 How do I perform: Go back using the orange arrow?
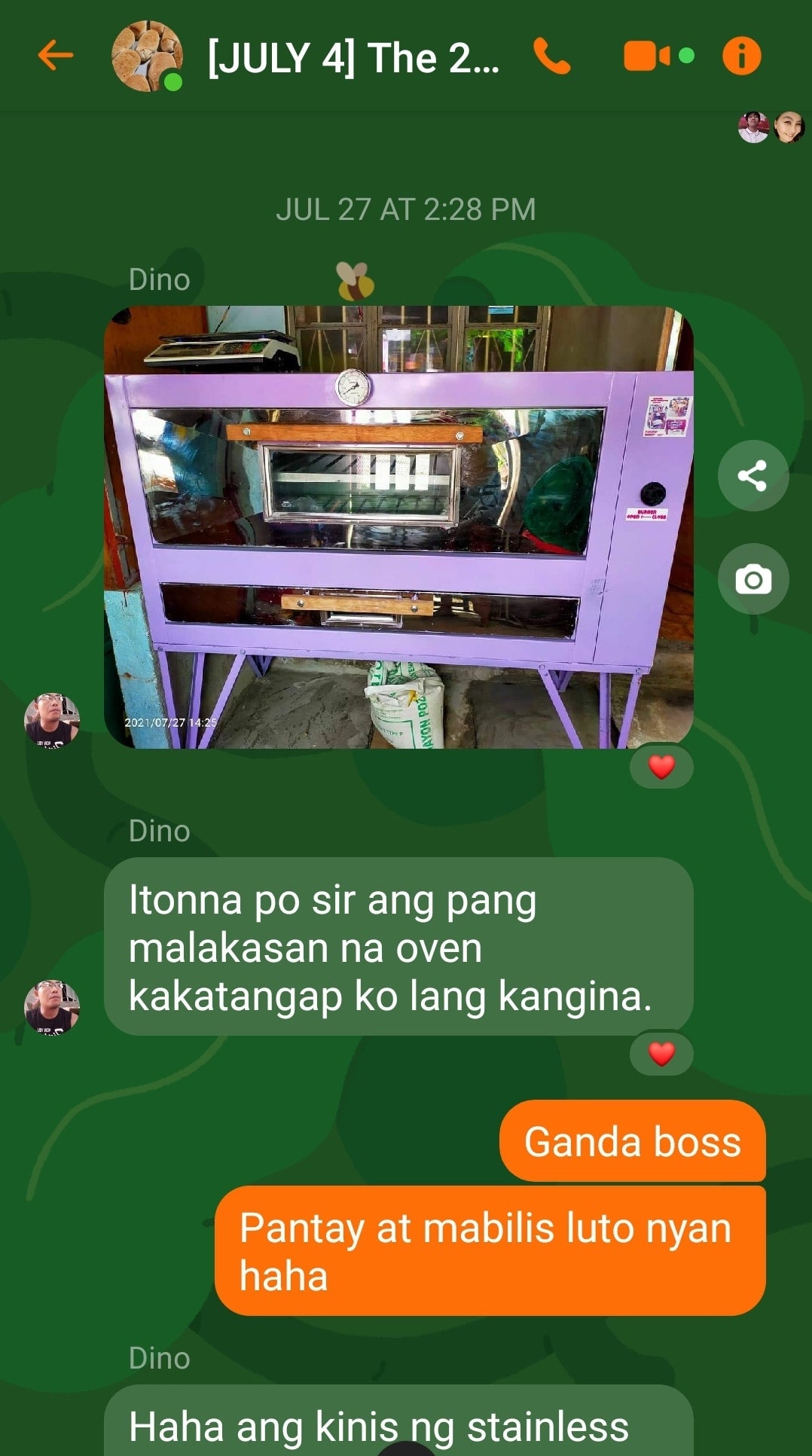pyautogui.click(x=56, y=56)
